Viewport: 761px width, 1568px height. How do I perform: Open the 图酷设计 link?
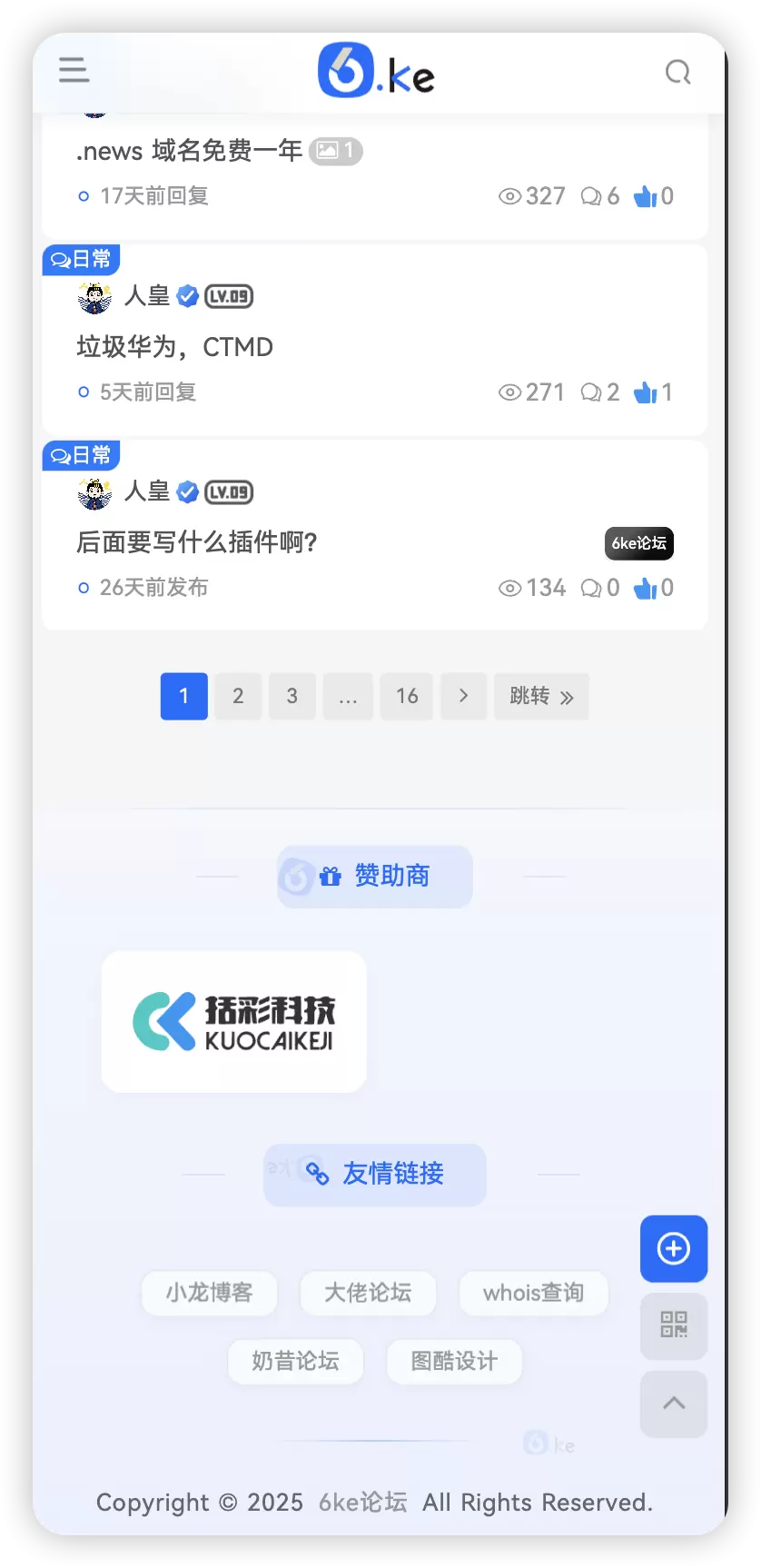[454, 1361]
